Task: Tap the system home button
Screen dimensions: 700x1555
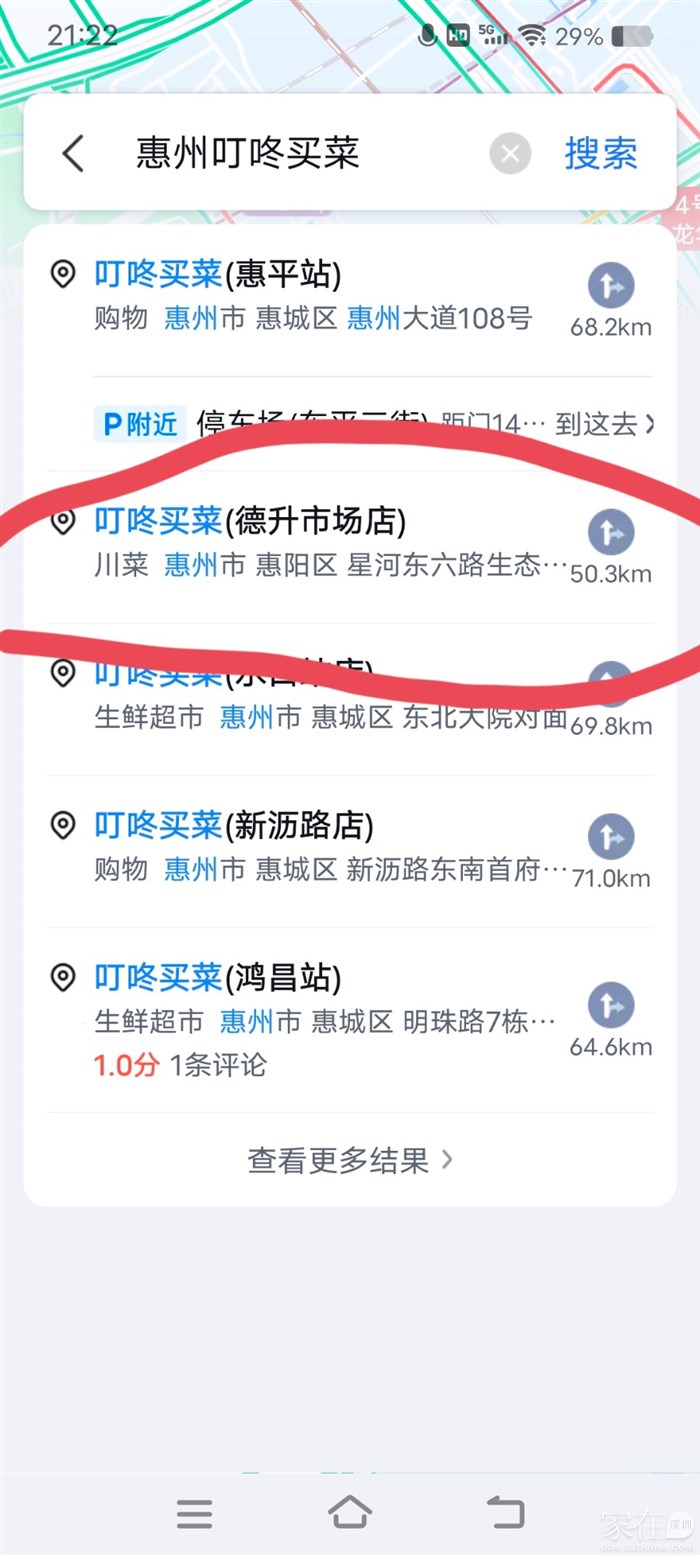Action: [350, 1512]
